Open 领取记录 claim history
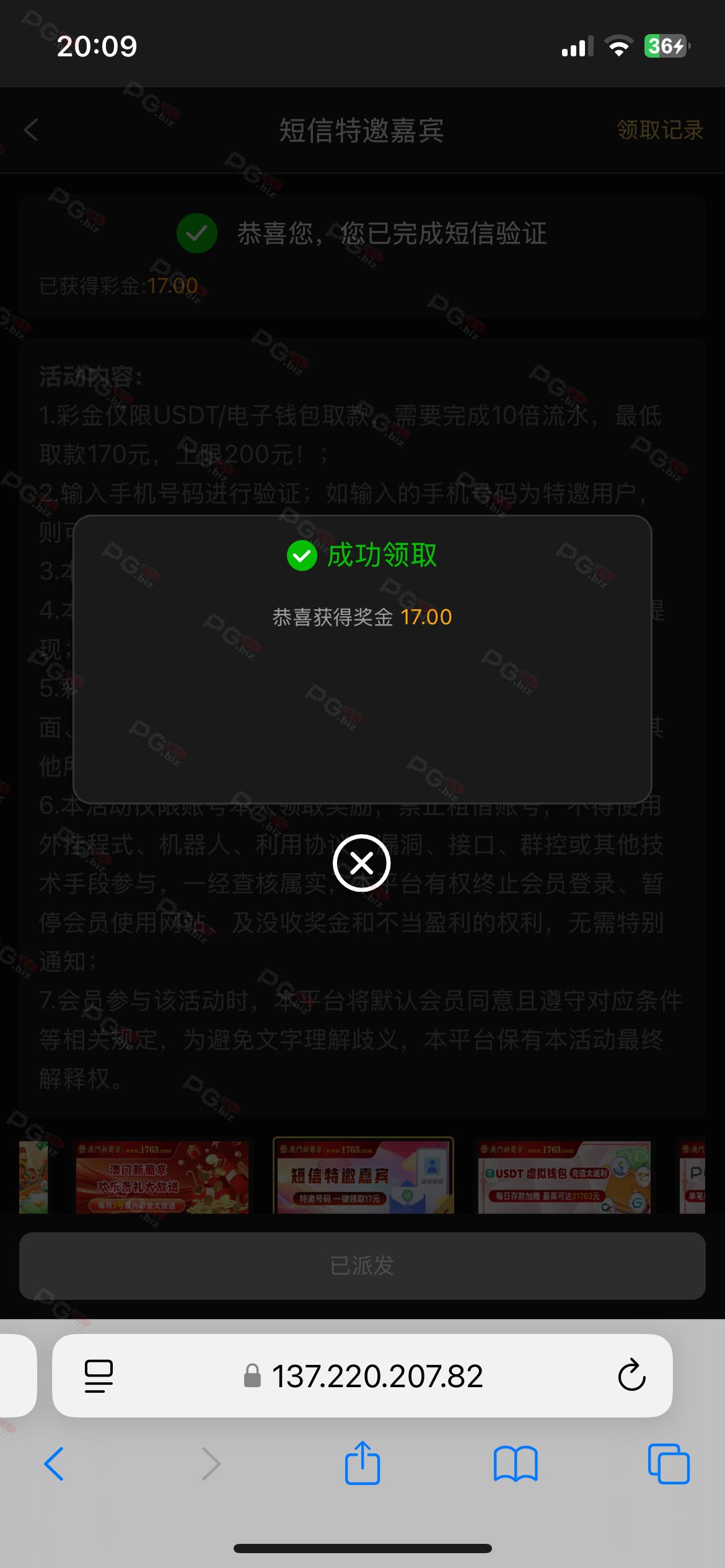This screenshot has width=725, height=1568. 660,130
